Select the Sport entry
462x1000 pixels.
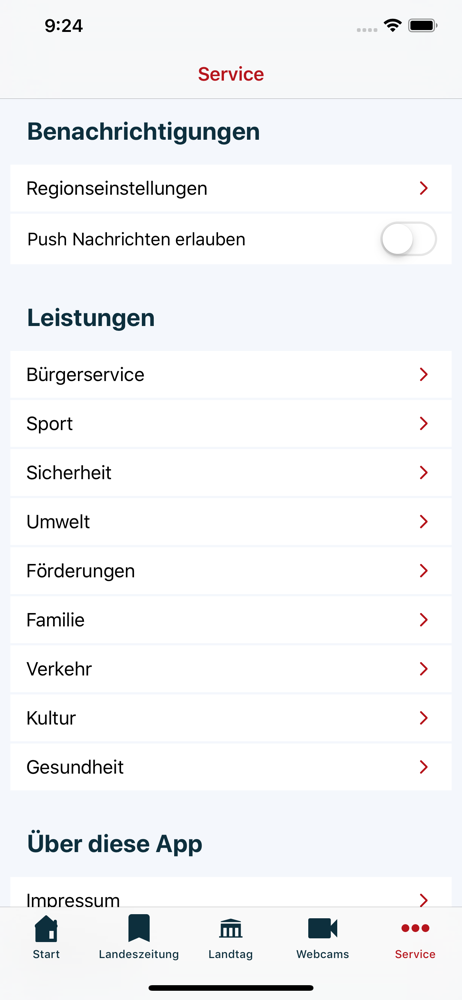click(x=231, y=423)
